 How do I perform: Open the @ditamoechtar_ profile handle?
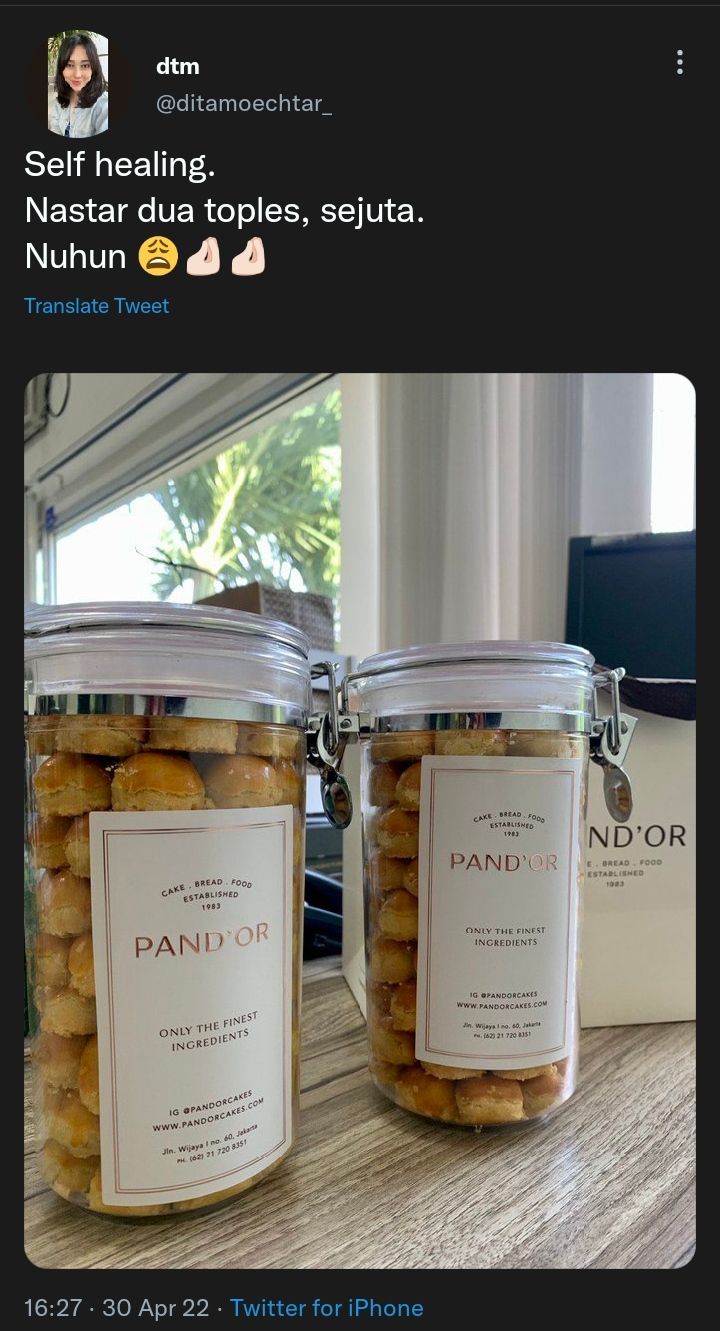(244, 104)
